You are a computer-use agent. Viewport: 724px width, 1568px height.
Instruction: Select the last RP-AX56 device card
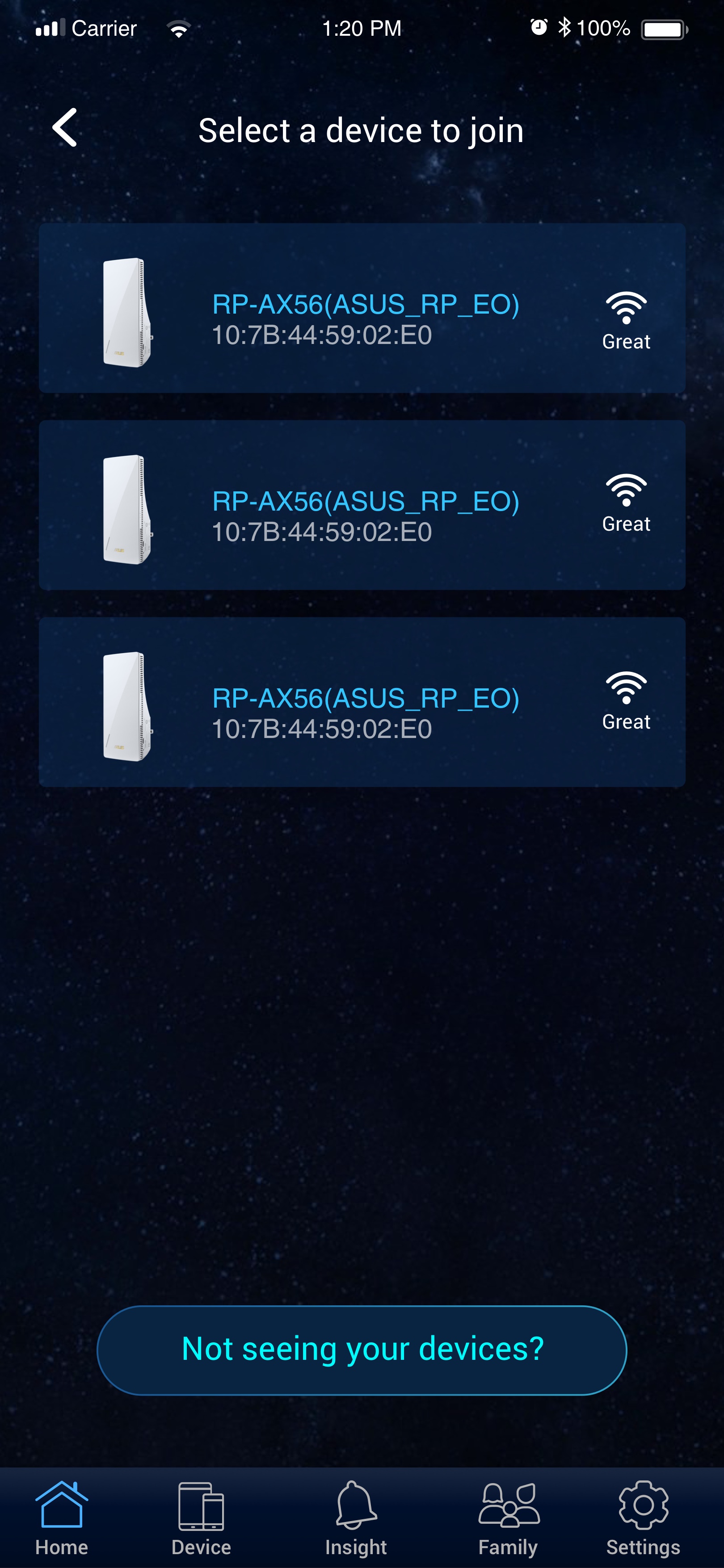coord(362,702)
